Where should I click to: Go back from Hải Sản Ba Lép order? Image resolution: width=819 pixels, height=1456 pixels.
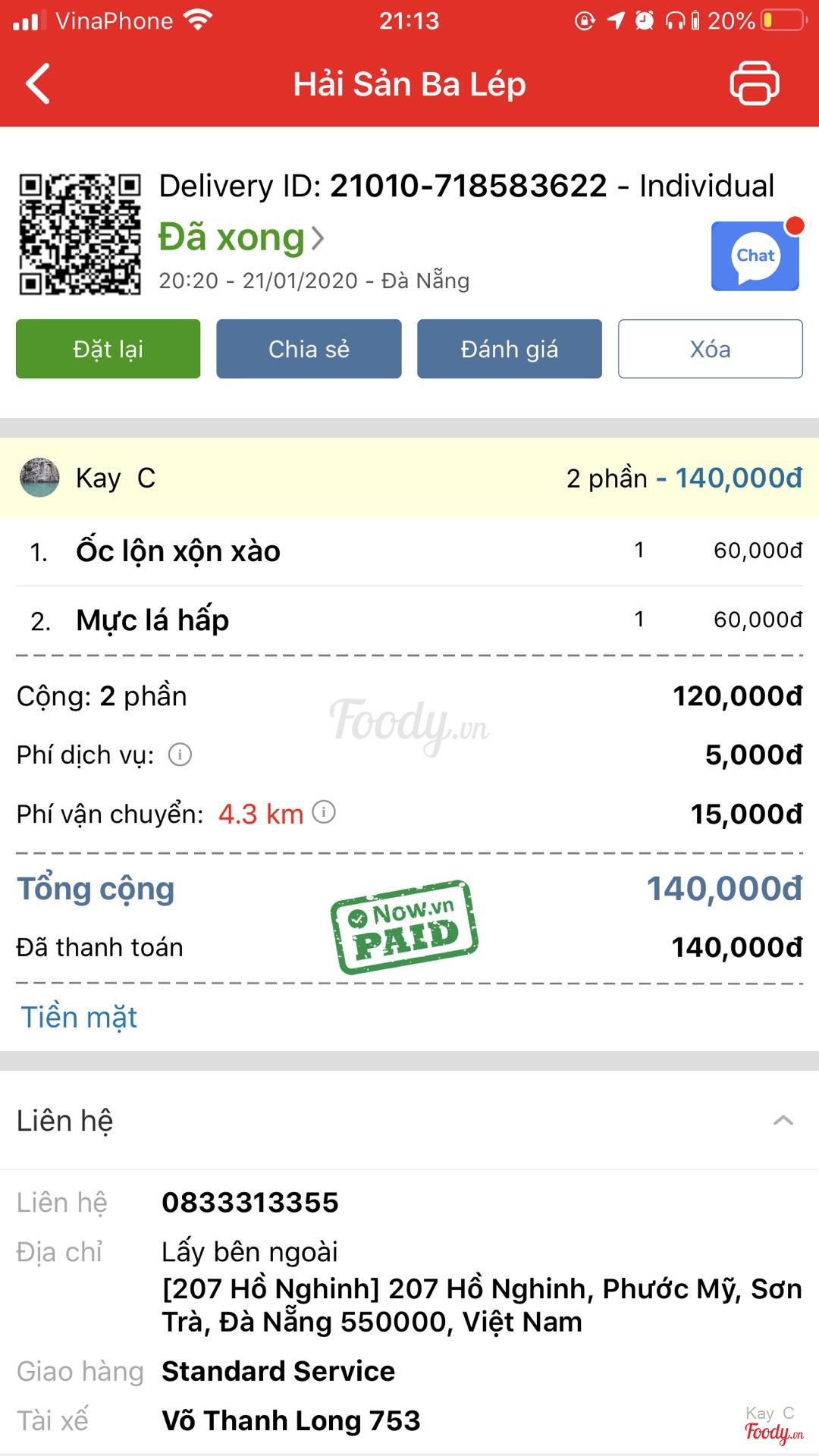38,83
